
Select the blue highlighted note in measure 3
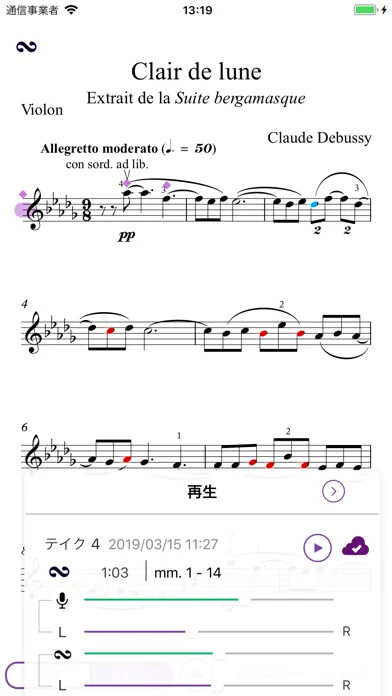click(x=315, y=204)
